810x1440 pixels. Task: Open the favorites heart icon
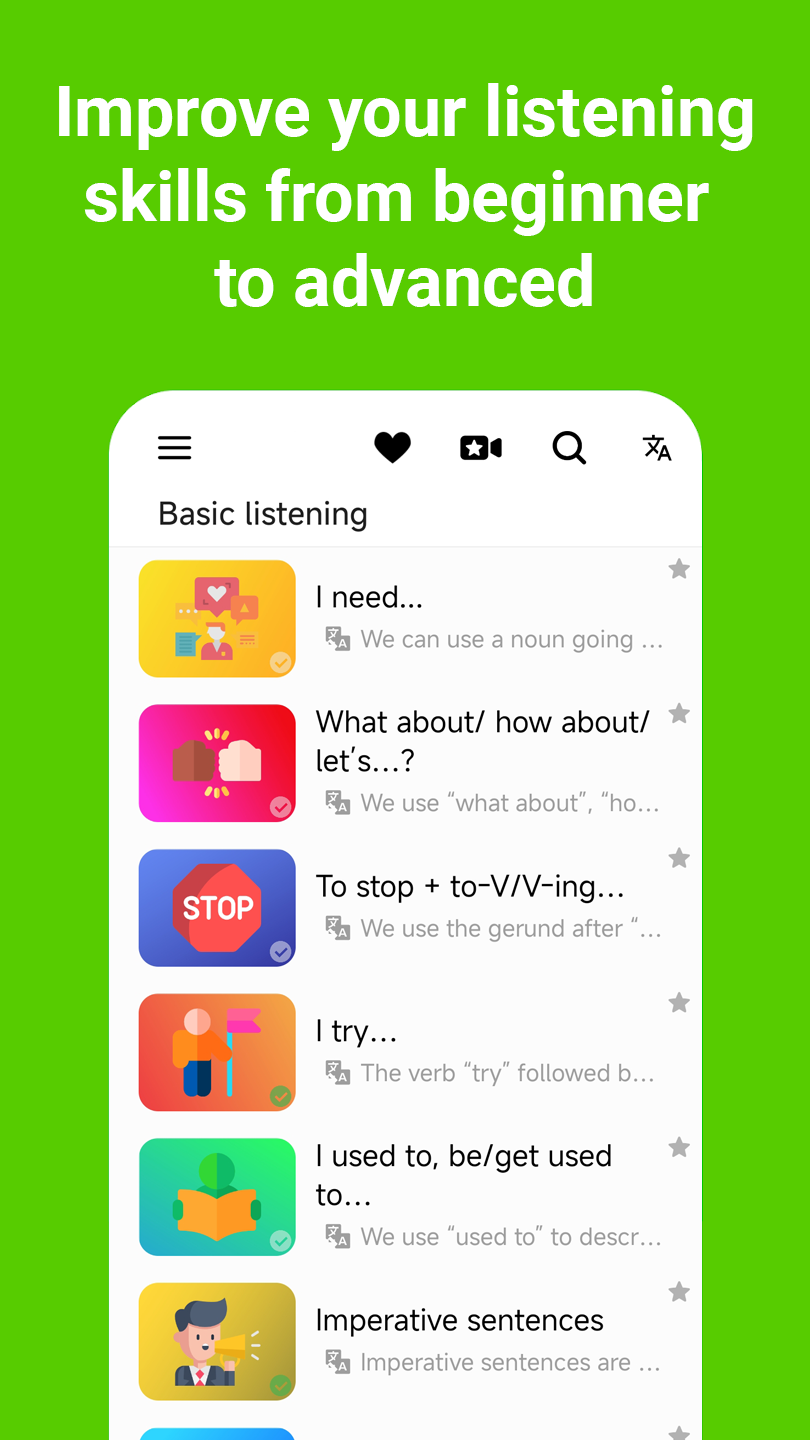pyautogui.click(x=392, y=447)
